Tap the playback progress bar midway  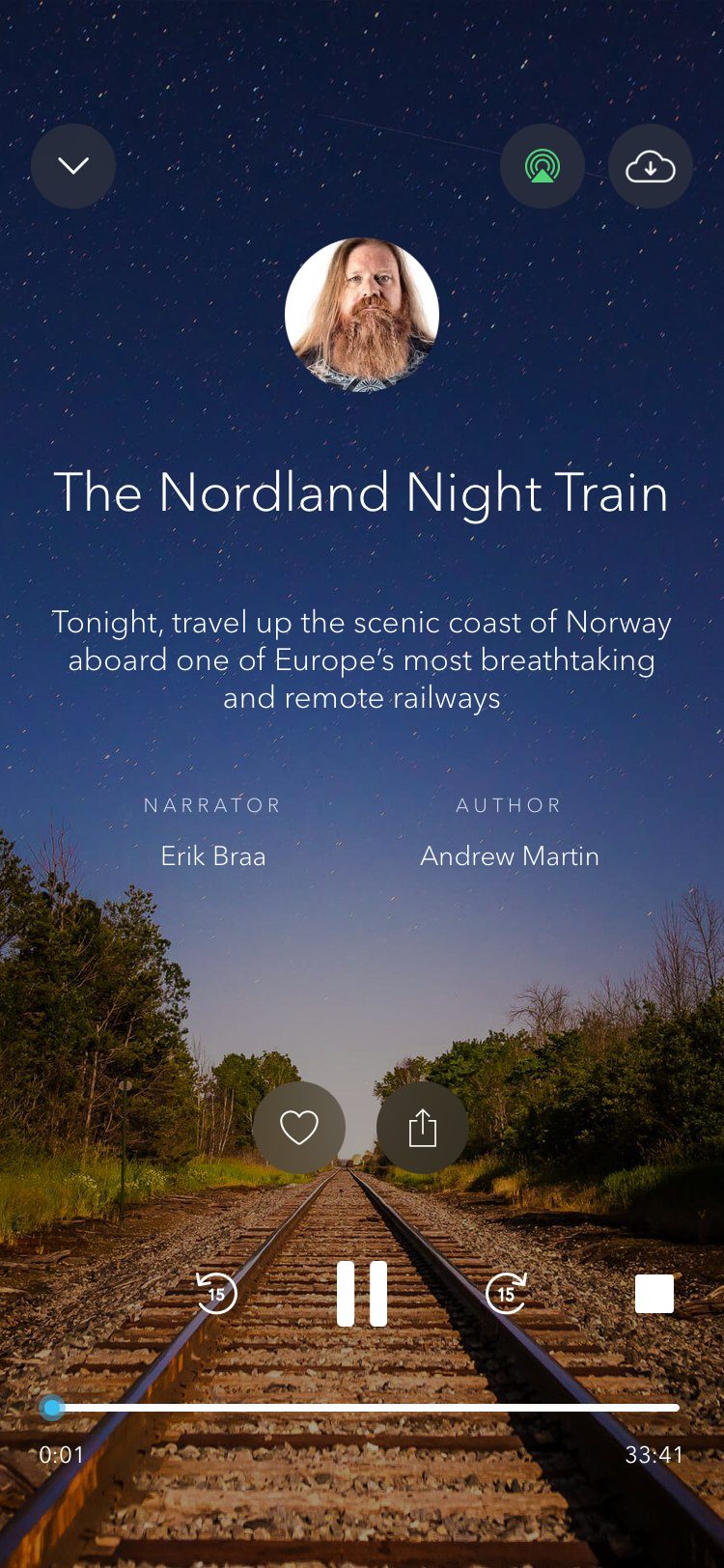(365, 1408)
